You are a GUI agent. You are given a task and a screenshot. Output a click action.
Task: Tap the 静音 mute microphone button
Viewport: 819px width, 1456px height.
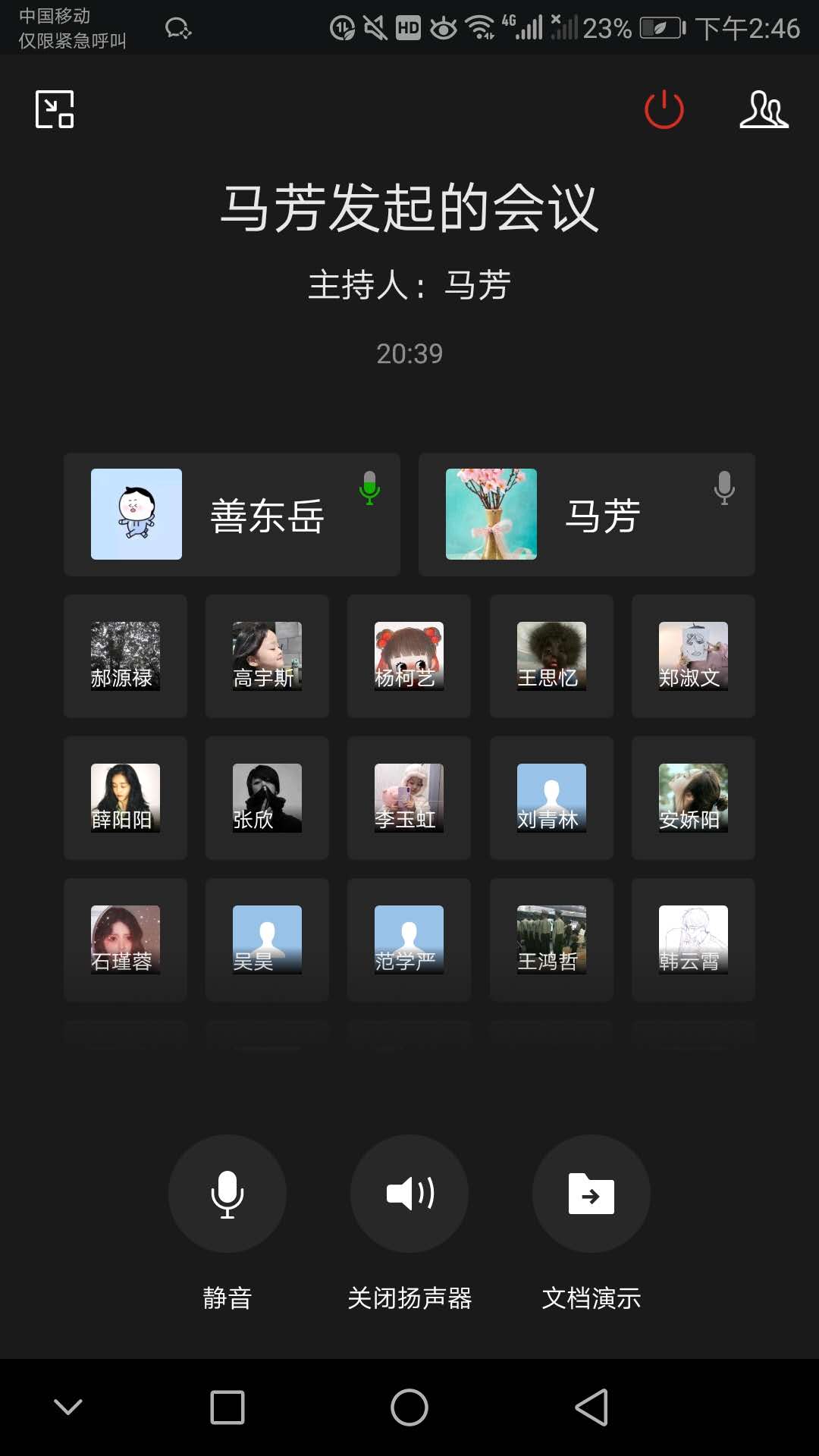227,1194
